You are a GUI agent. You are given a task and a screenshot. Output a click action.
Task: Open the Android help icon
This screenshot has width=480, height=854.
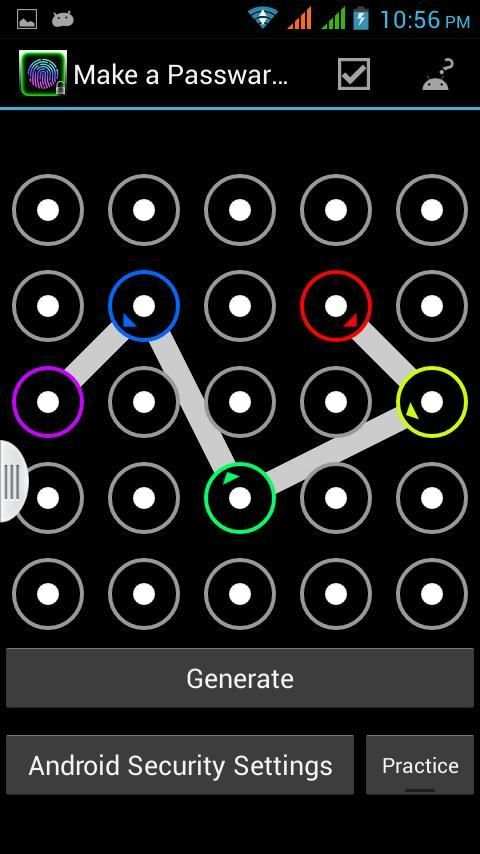click(439, 75)
